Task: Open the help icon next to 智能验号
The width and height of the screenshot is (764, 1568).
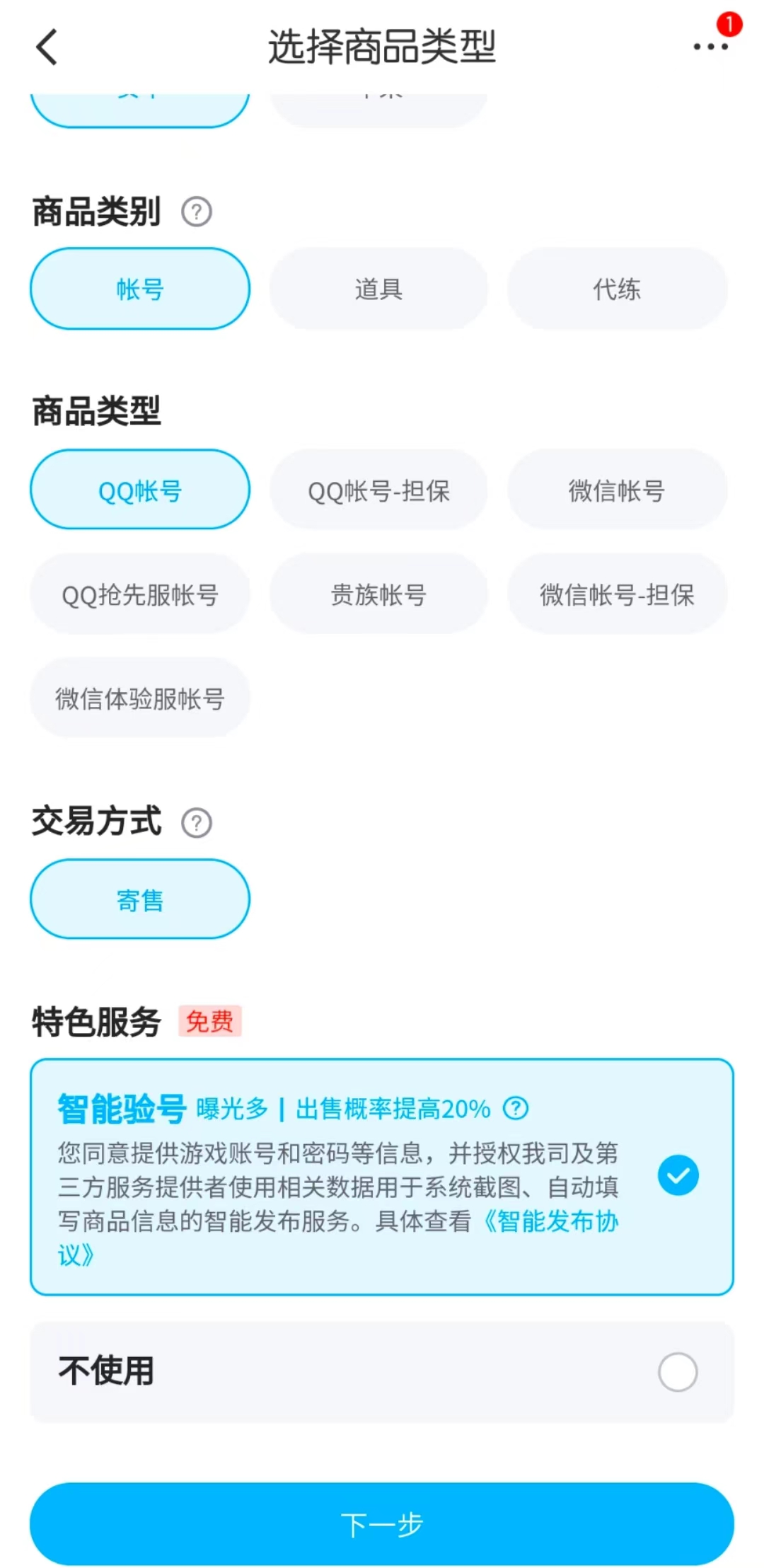Action: coord(516,1108)
